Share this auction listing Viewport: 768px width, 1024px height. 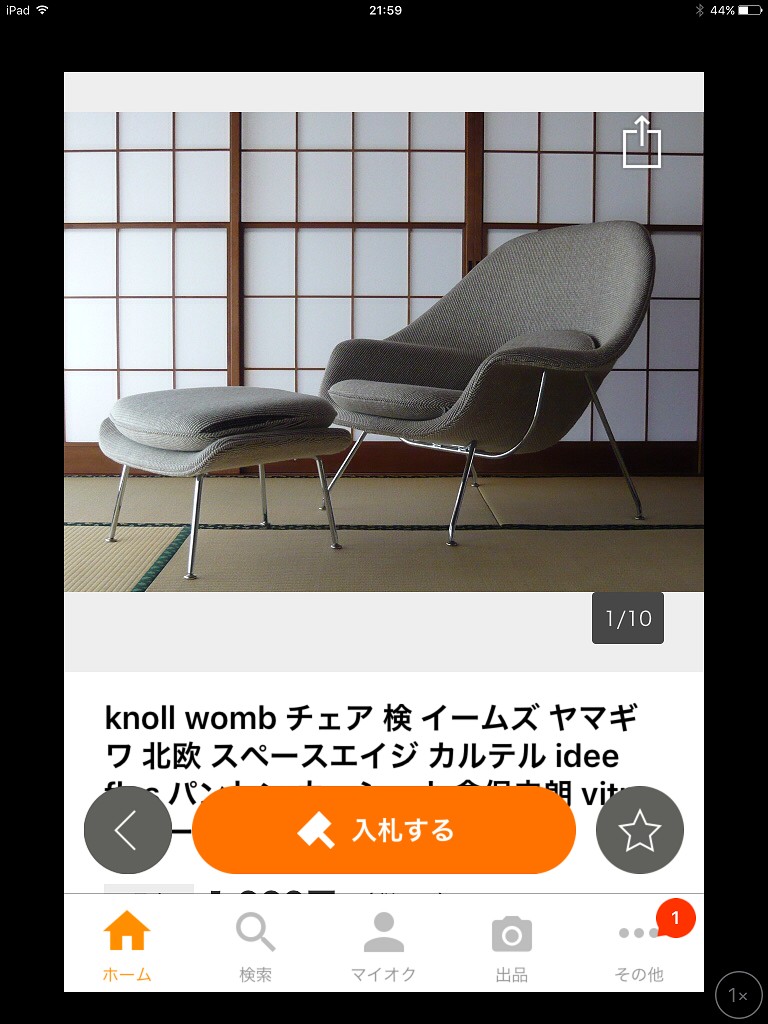pos(642,144)
